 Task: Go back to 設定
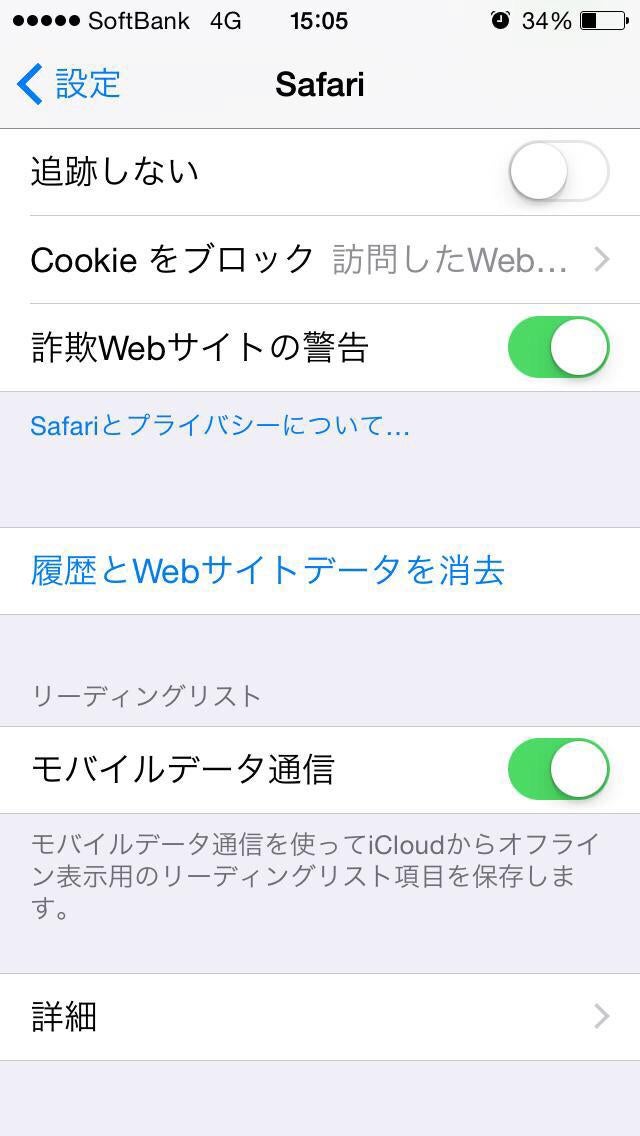coord(68,84)
